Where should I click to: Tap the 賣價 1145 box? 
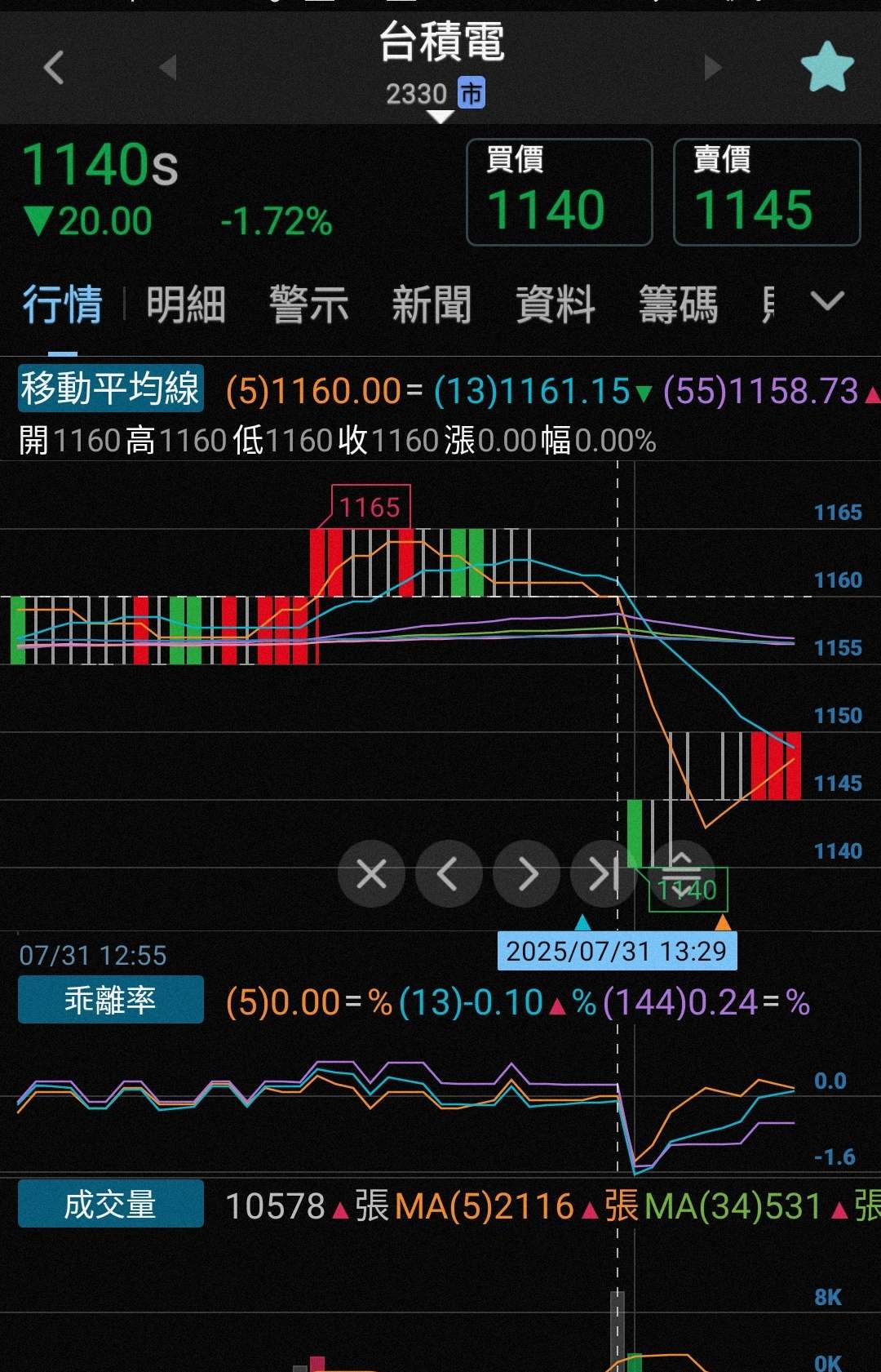click(x=767, y=192)
